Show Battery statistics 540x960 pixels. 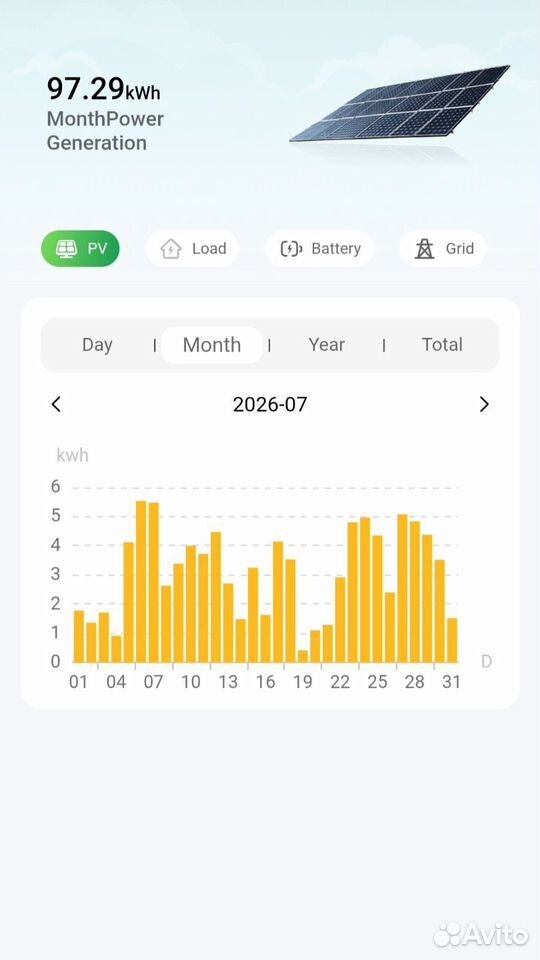click(x=319, y=249)
